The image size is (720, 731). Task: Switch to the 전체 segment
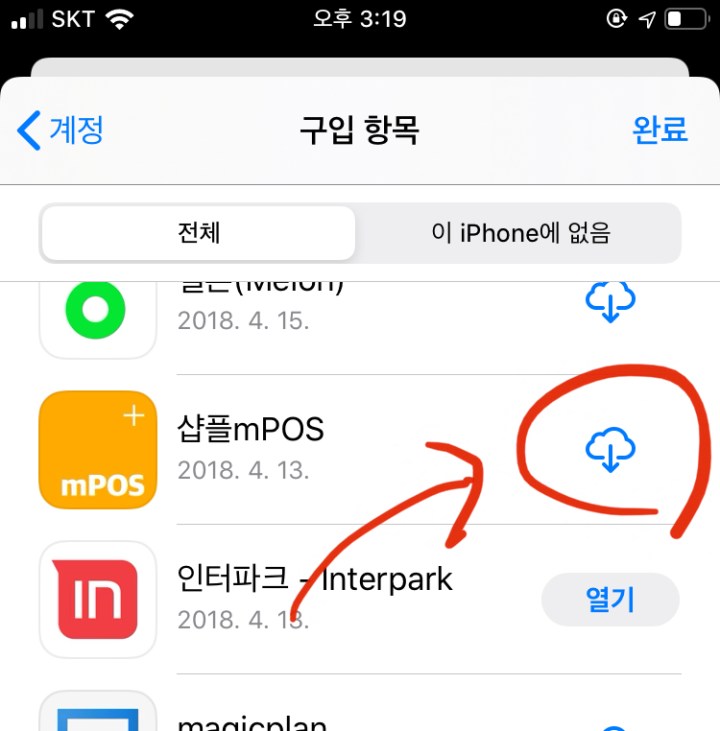[x=198, y=233]
